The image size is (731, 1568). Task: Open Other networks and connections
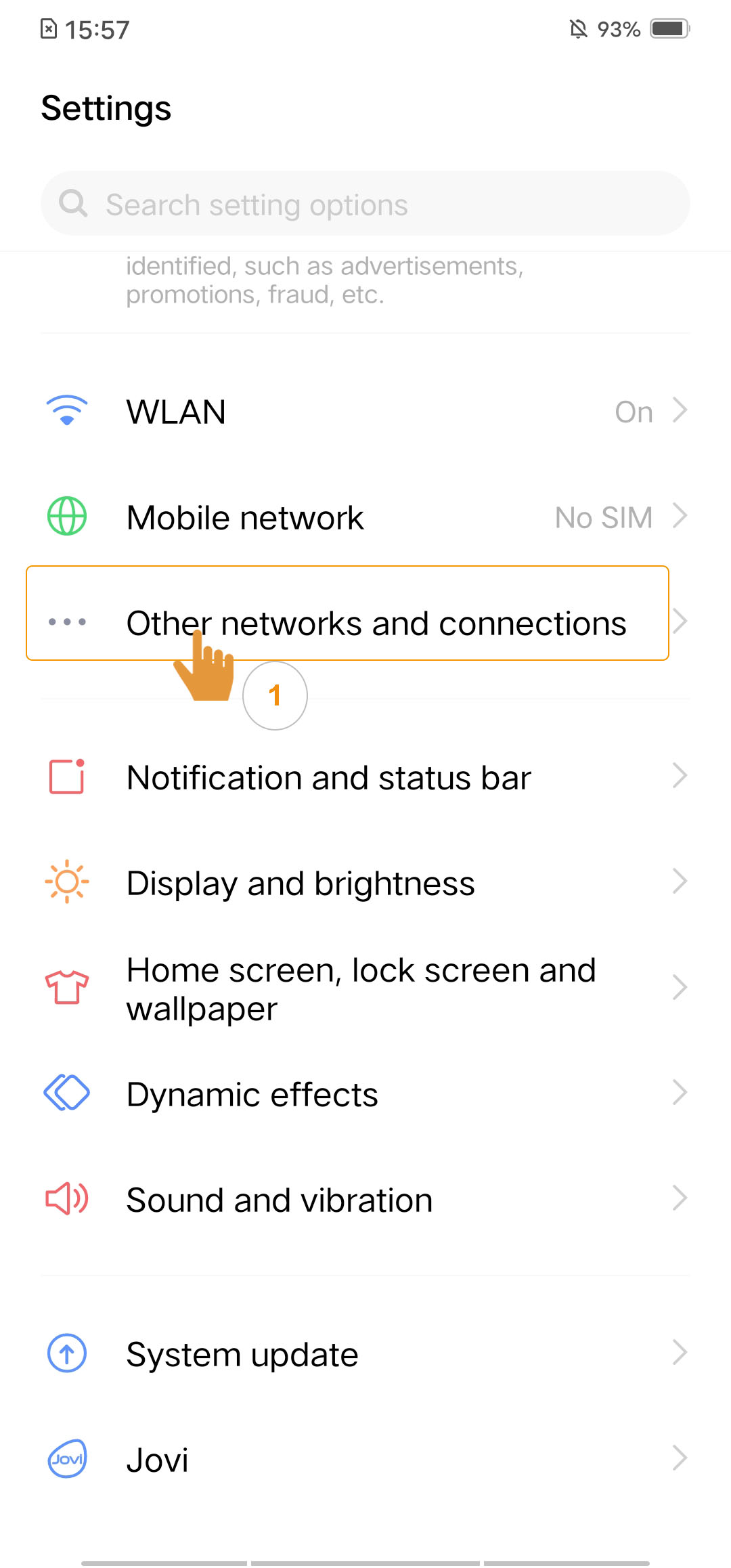click(x=365, y=622)
